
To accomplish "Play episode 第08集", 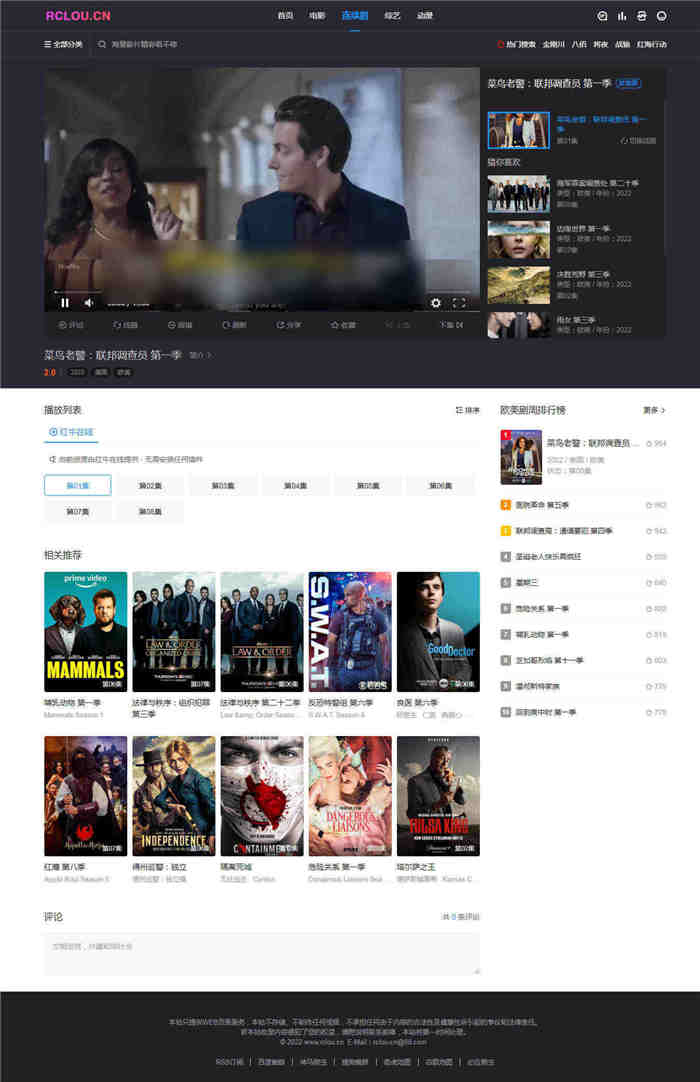I will pos(150,512).
